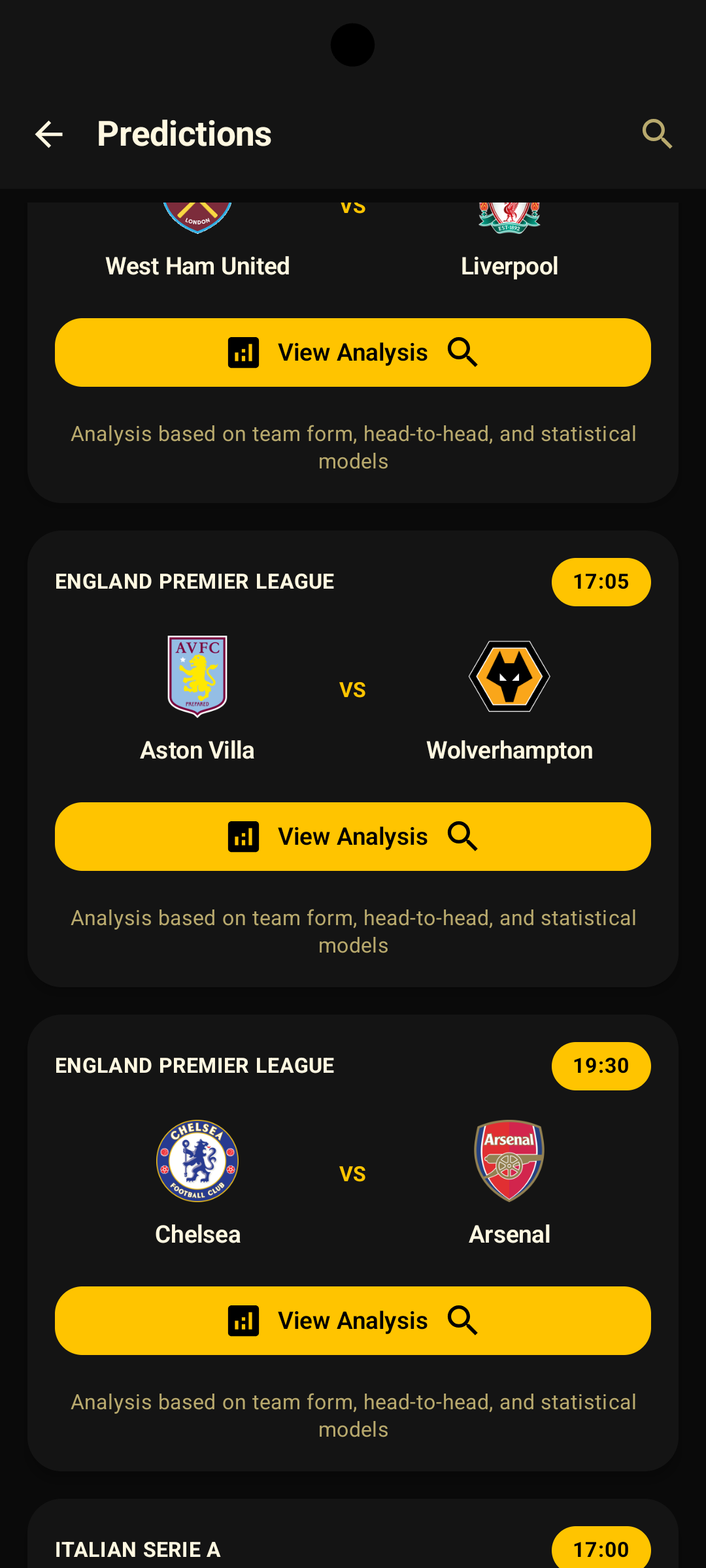View Analysis for Aston Villa vs Wolverhampton
This screenshot has height=1568, width=706.
(353, 837)
